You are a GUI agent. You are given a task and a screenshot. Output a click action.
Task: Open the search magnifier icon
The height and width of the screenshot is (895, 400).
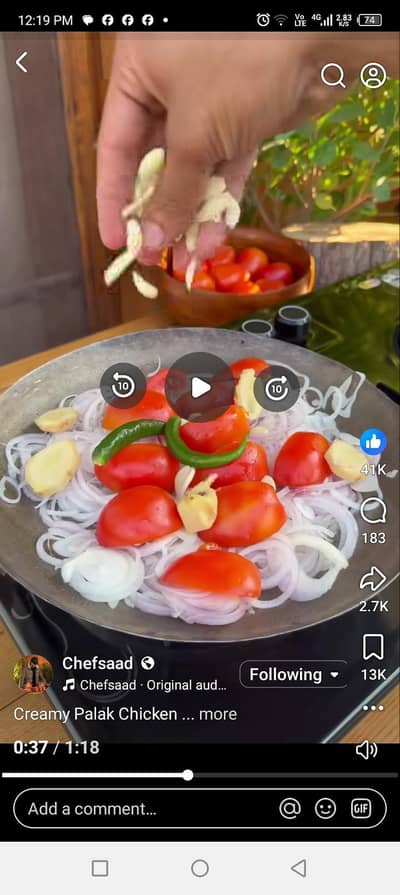pos(333,75)
